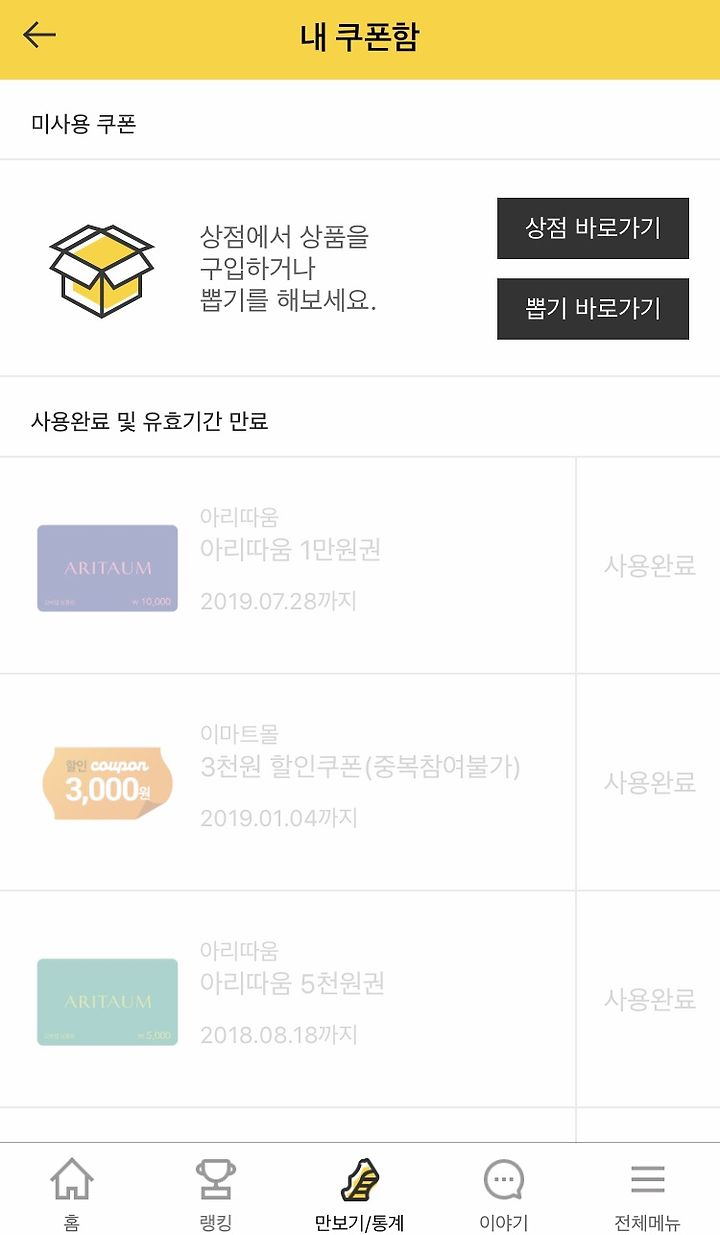This screenshot has width=720, height=1235.
Task: Tap the 상점 바로가기 button
Action: coord(593,228)
